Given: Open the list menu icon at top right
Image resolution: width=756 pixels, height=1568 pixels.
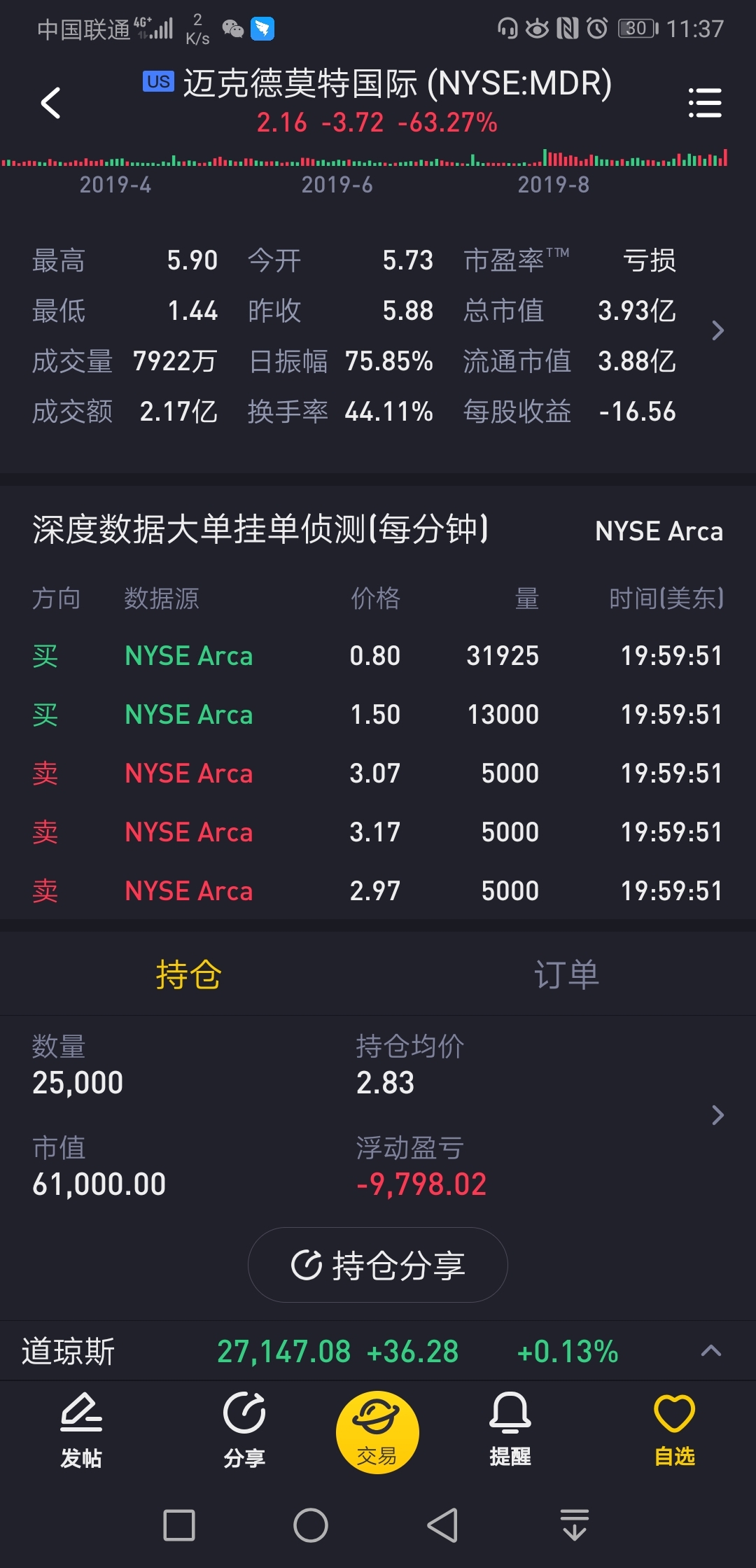Looking at the screenshot, I should point(704,103).
